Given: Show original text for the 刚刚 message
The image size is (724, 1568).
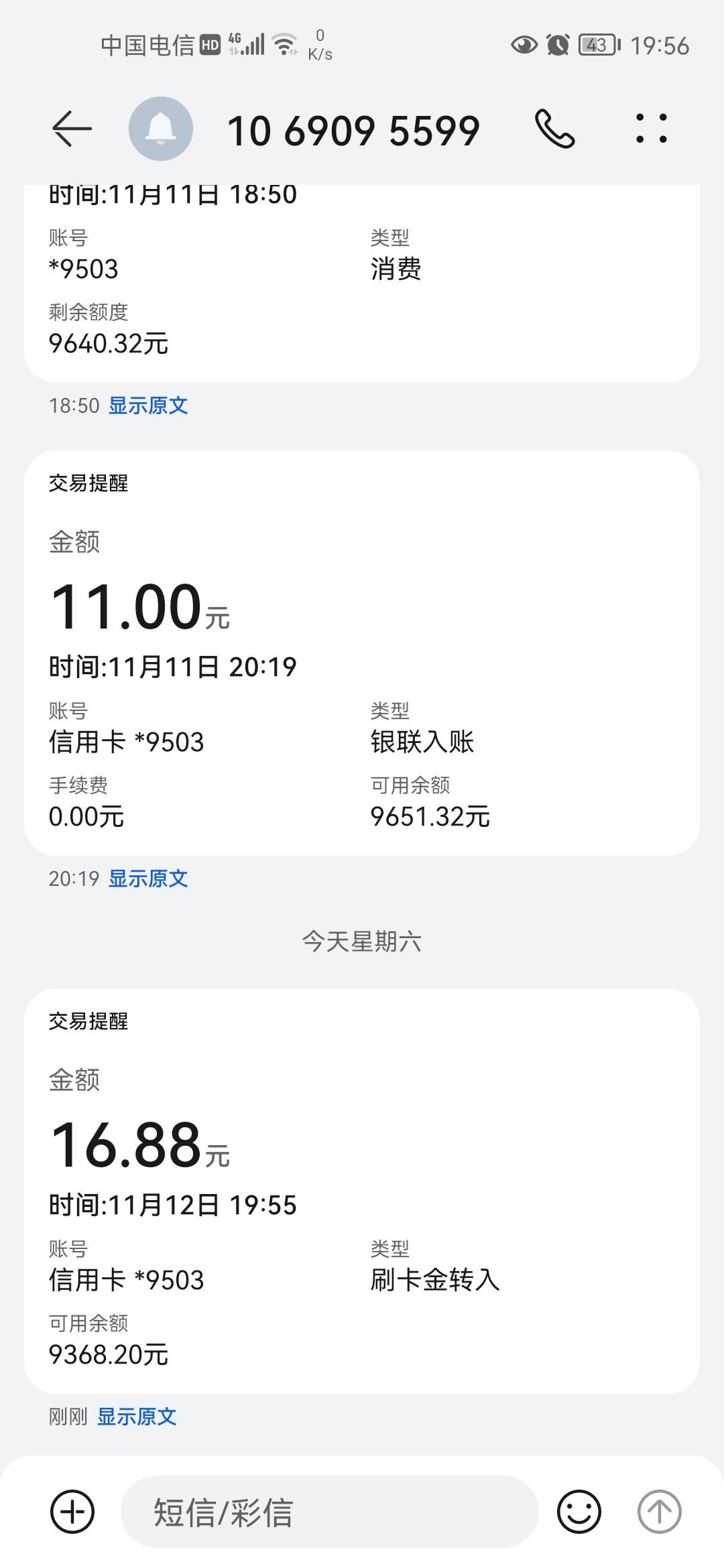Looking at the screenshot, I should point(137,1417).
